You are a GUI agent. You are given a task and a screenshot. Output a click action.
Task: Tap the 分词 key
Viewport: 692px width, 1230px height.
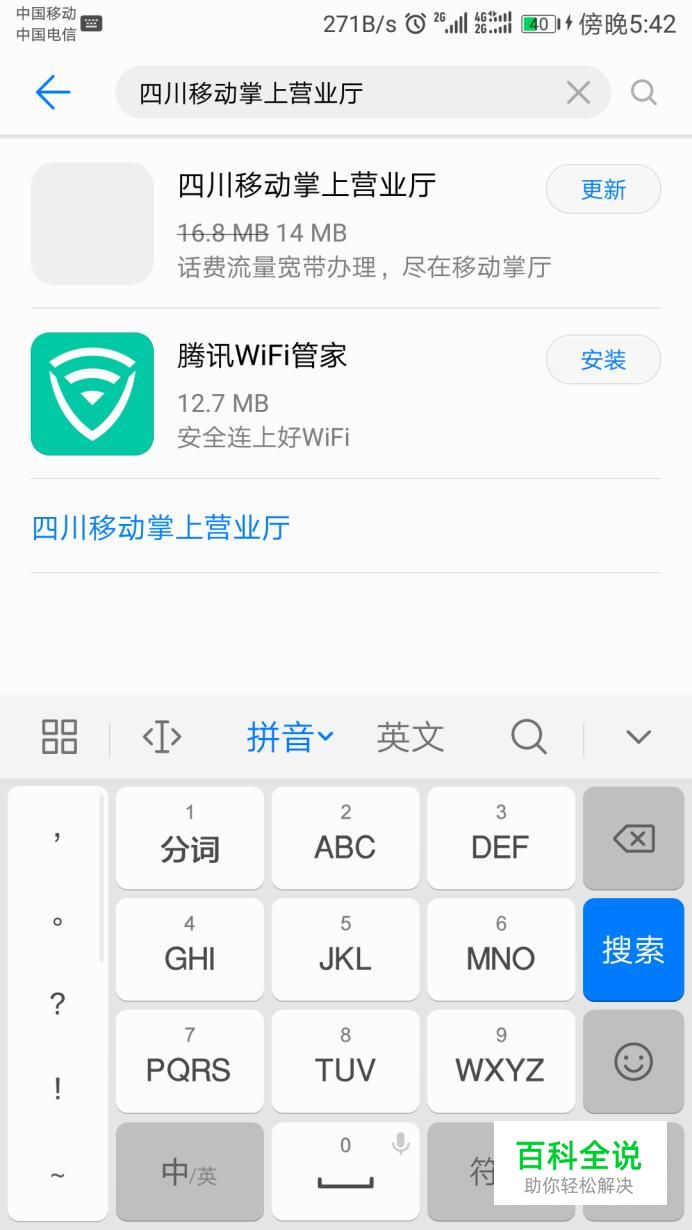tap(190, 838)
